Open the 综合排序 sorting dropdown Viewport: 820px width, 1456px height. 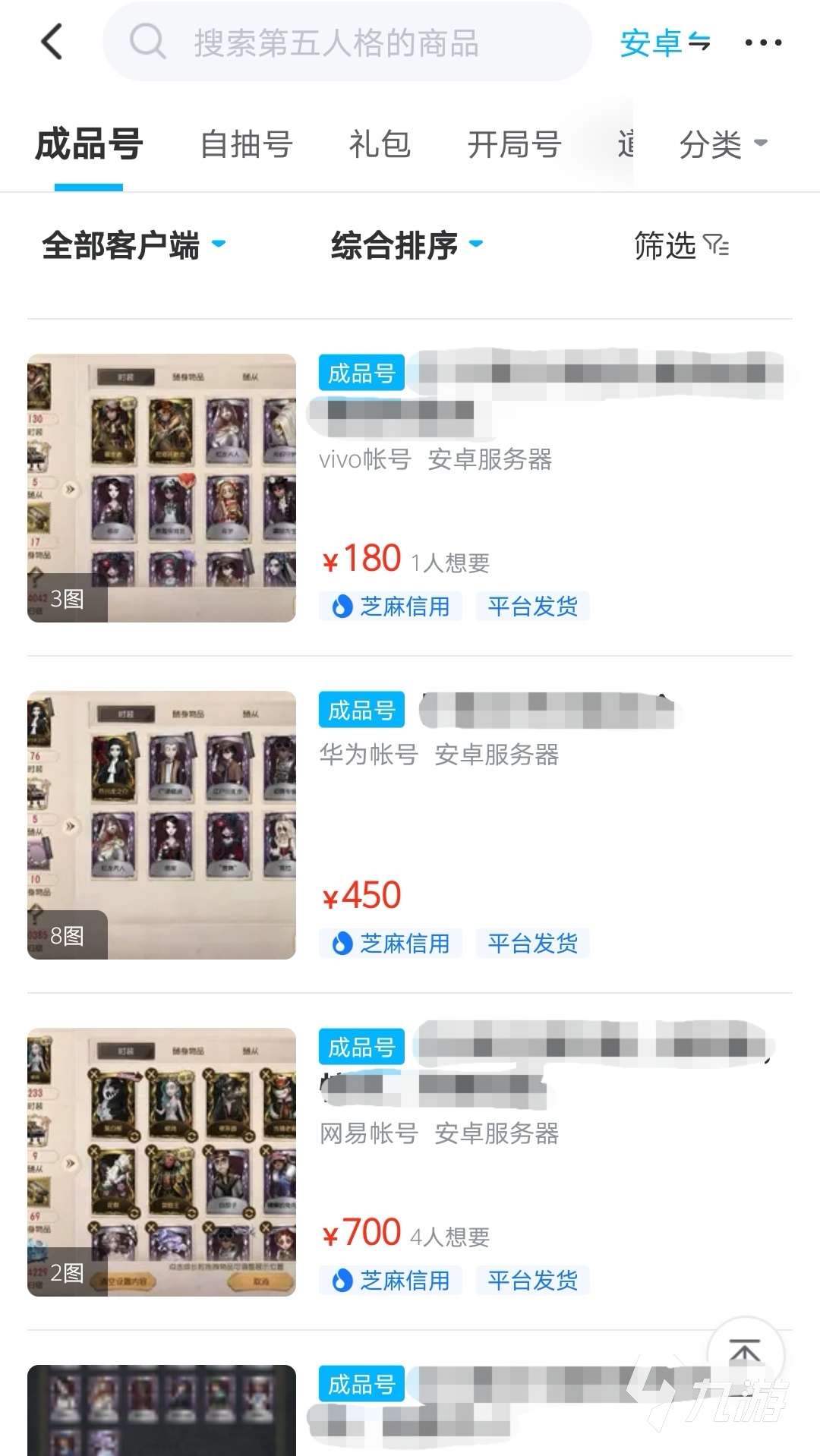tap(407, 245)
